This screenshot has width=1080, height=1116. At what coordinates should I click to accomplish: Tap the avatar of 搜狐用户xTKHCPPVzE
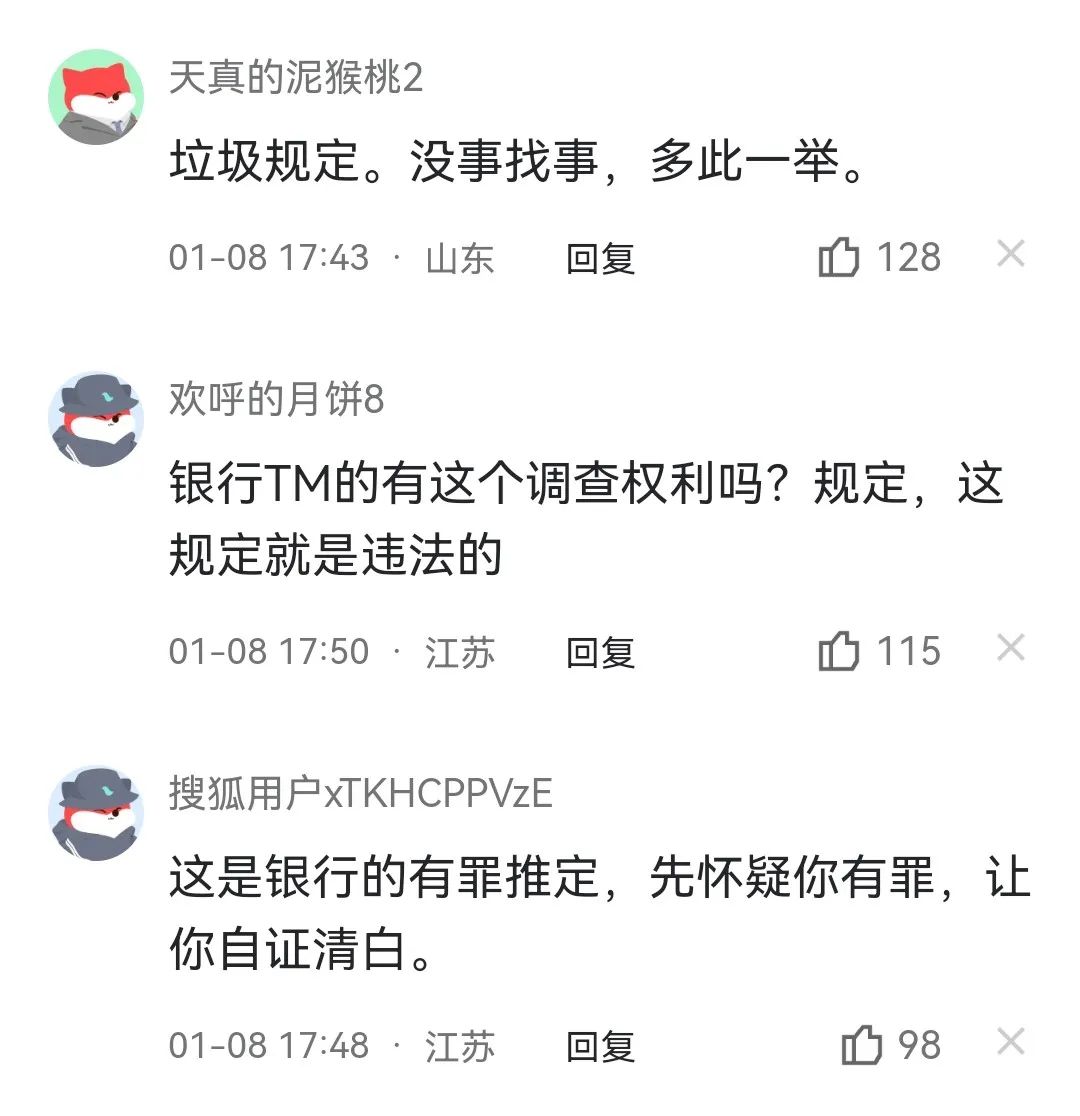pos(96,813)
